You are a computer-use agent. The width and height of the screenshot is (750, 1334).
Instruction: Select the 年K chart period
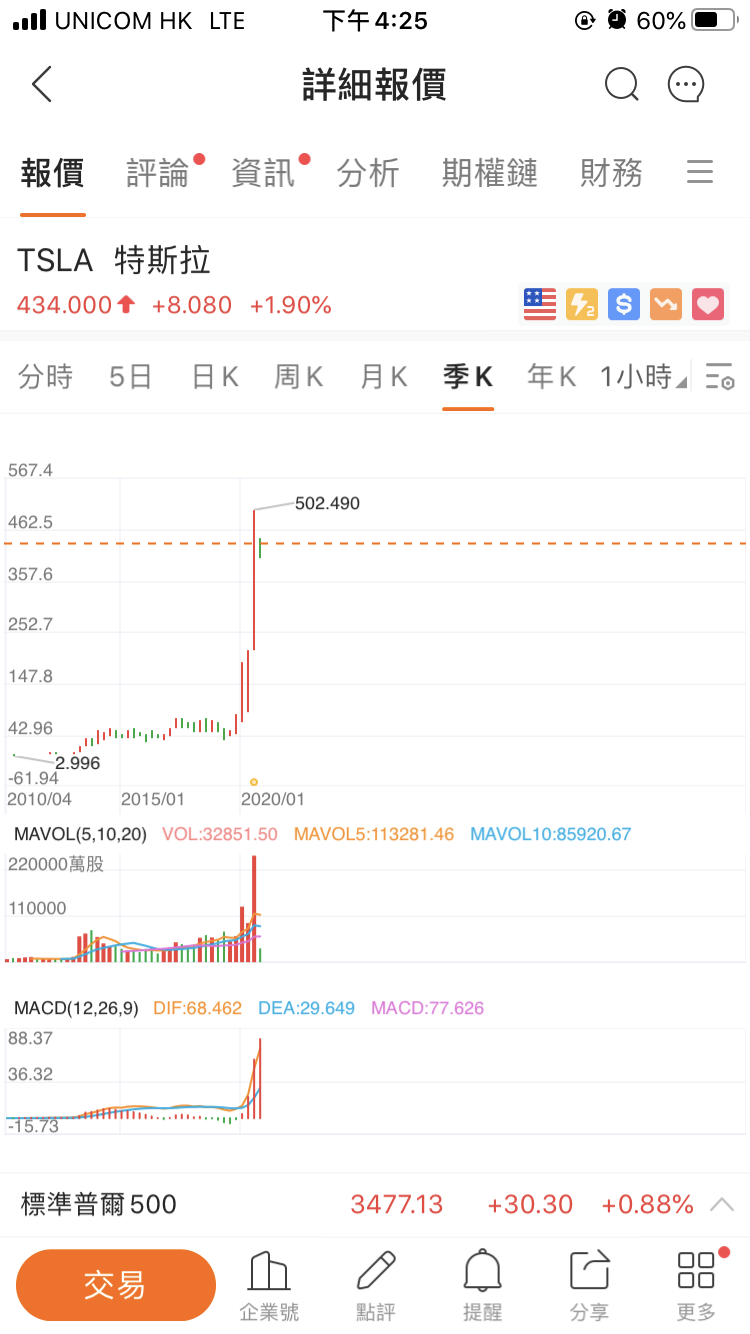[552, 377]
